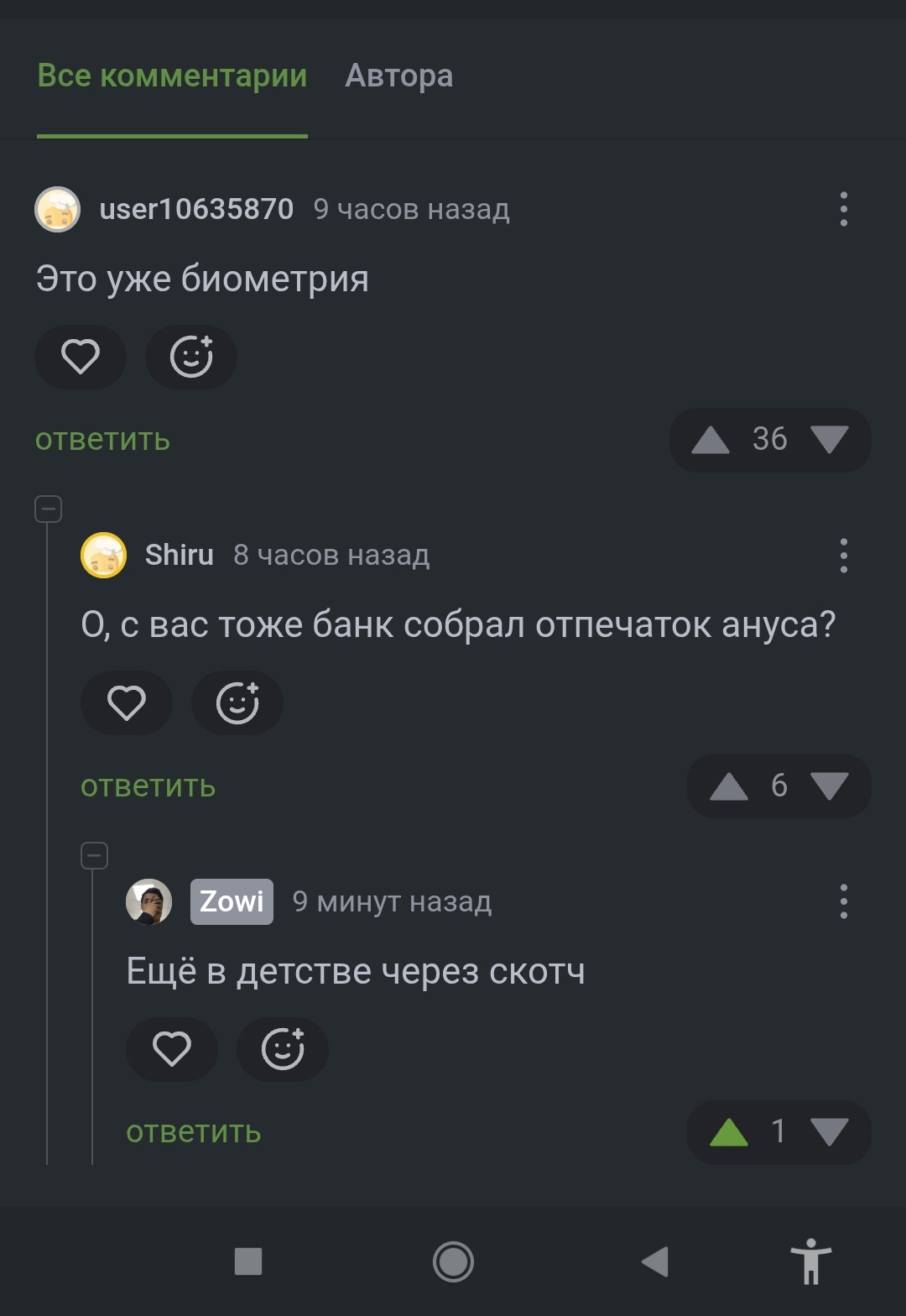906x1316 pixels.
Task: Open overflow menu on Shiru's comment
Action: pyautogui.click(x=843, y=556)
